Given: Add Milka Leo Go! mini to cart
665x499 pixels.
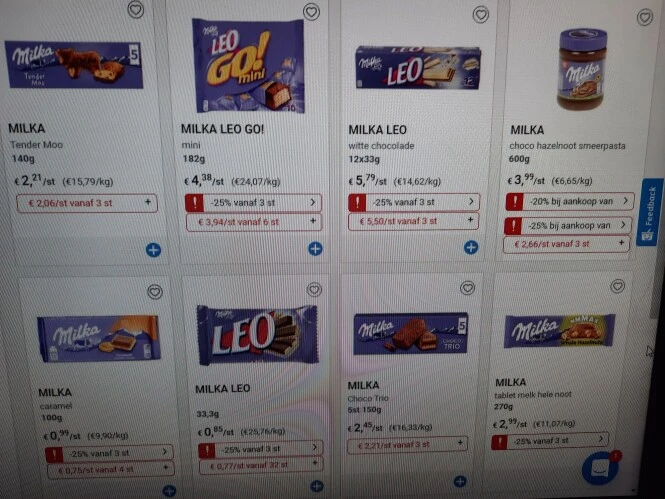Looking at the screenshot, I should click(315, 248).
